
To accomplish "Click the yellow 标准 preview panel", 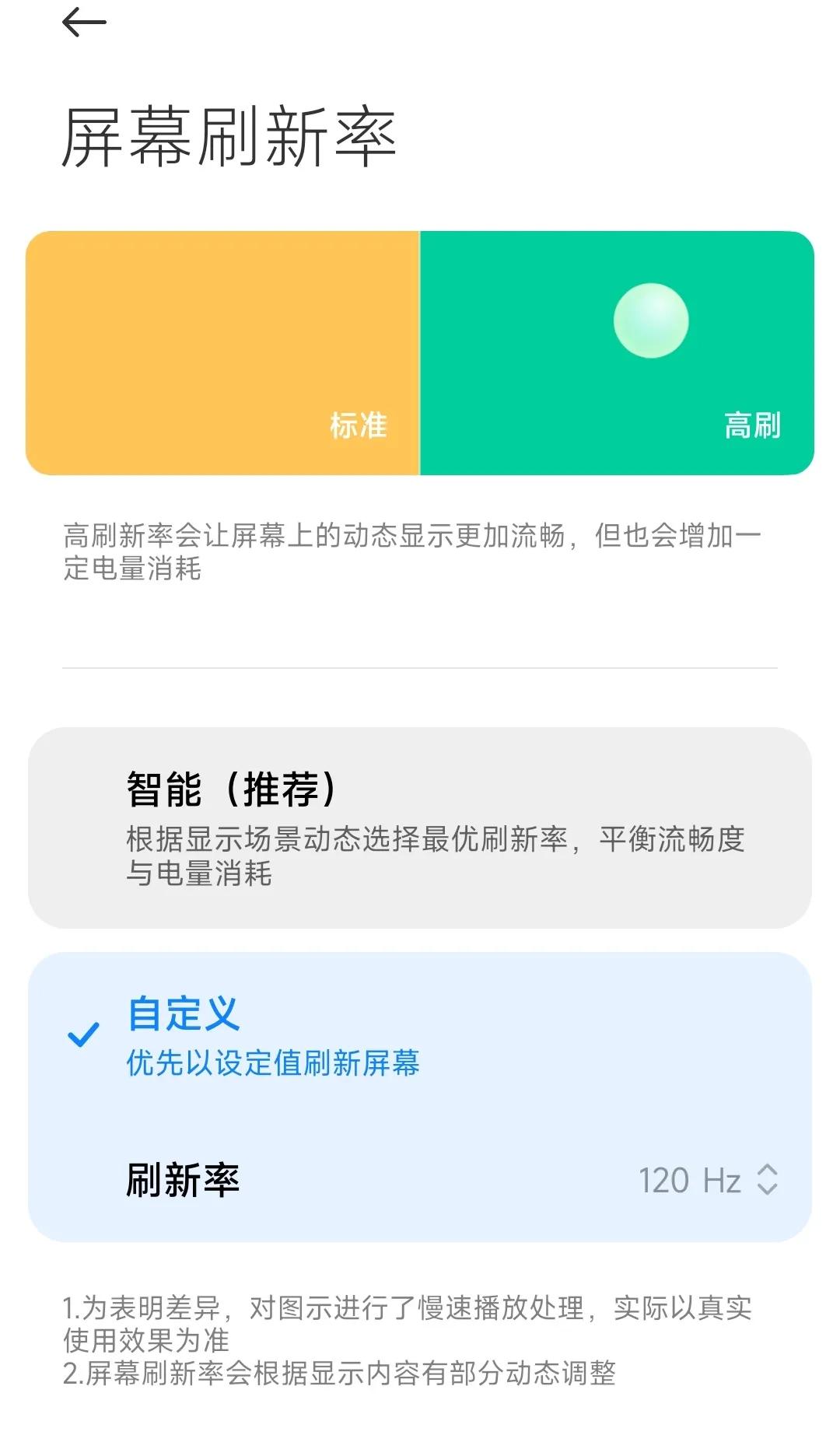I will pos(223,350).
